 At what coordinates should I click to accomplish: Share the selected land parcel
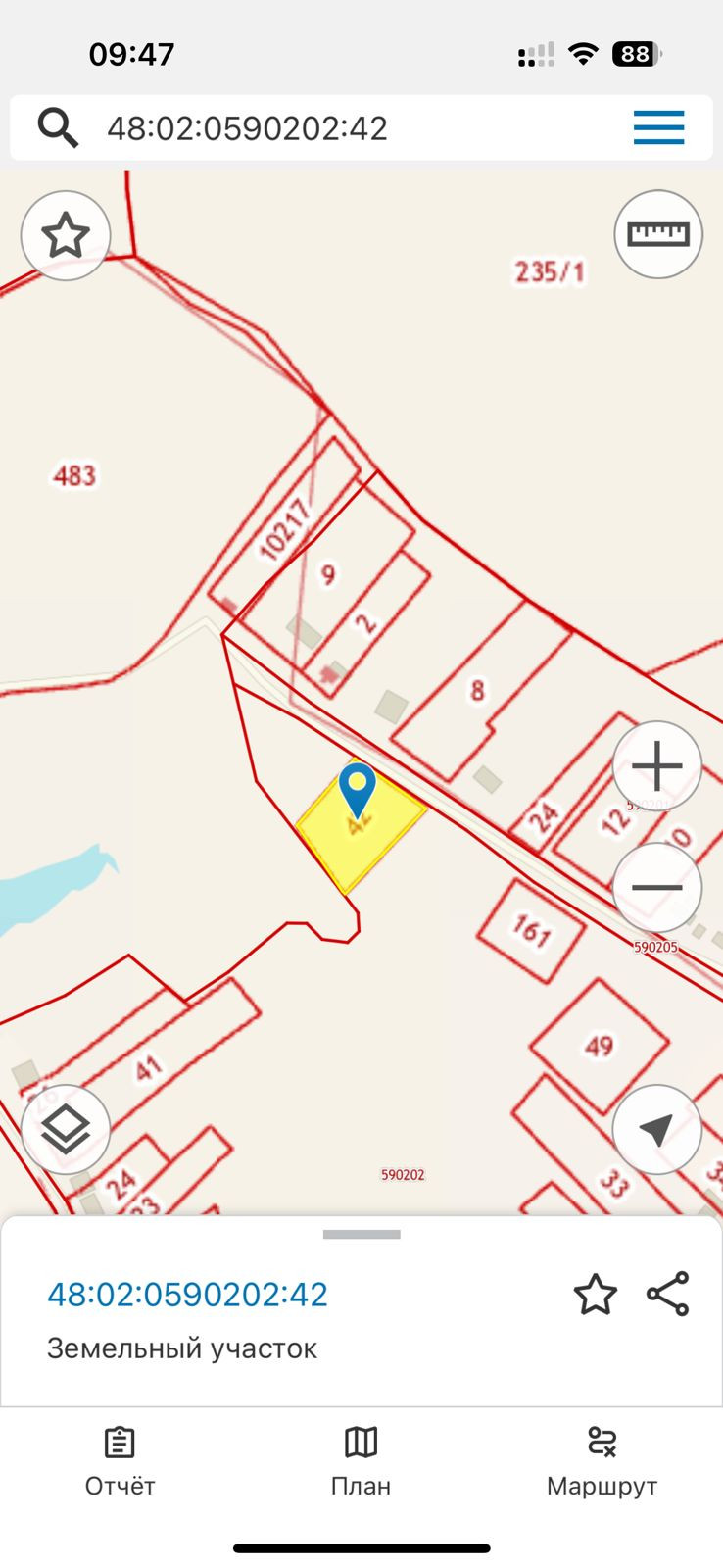[668, 1295]
